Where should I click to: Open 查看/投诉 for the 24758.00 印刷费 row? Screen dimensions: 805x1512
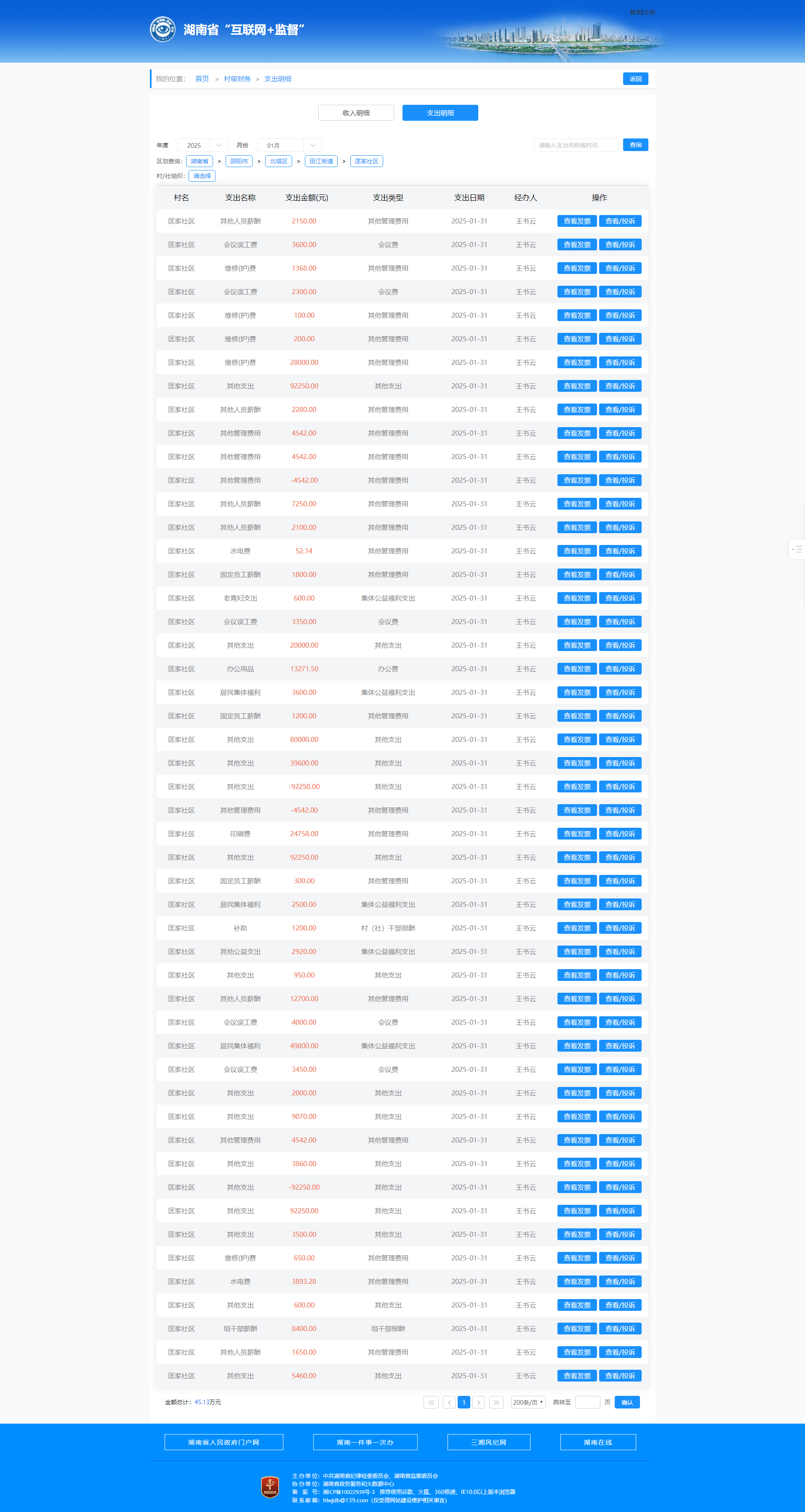620,834
